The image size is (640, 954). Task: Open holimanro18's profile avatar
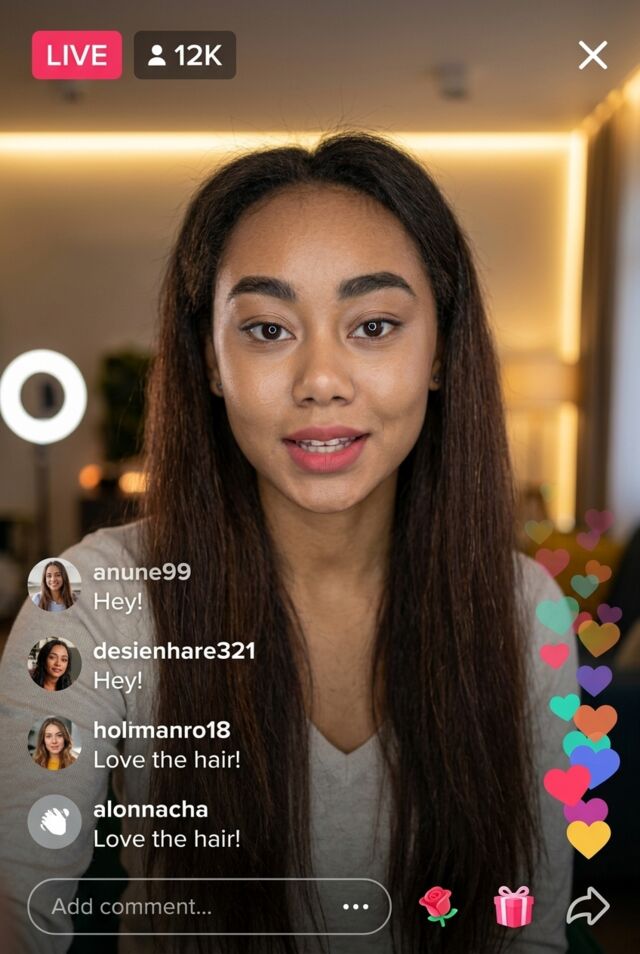click(55, 743)
